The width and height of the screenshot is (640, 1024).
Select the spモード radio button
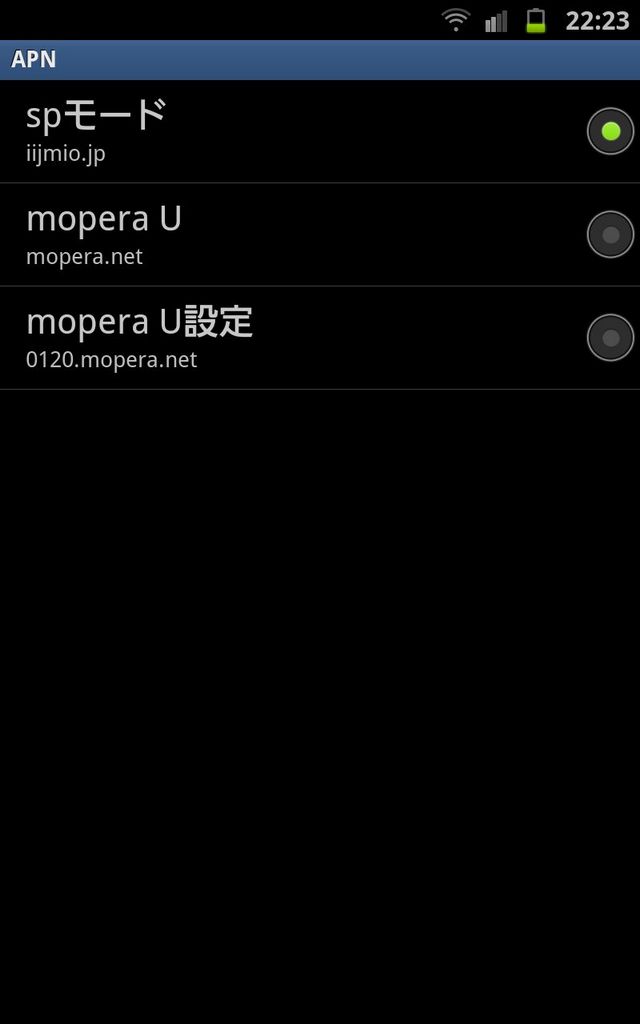610,131
